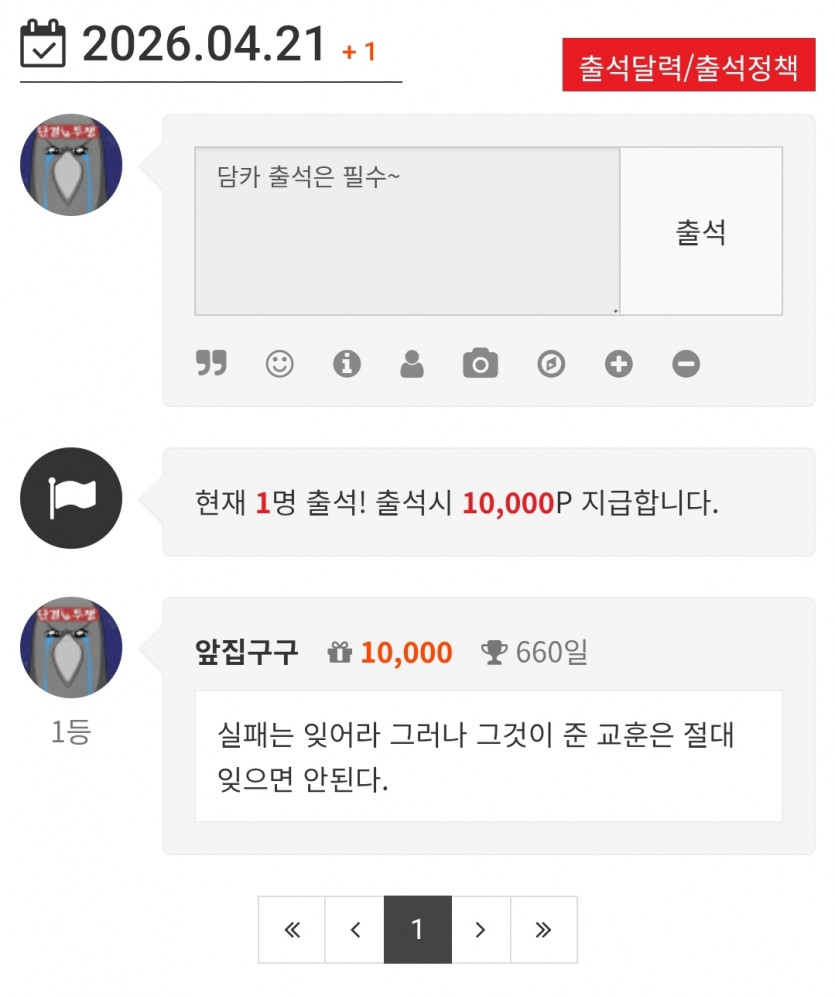Screen dimensions: 835x997
Task: Open the emoticon picker icon
Action: coord(279,364)
